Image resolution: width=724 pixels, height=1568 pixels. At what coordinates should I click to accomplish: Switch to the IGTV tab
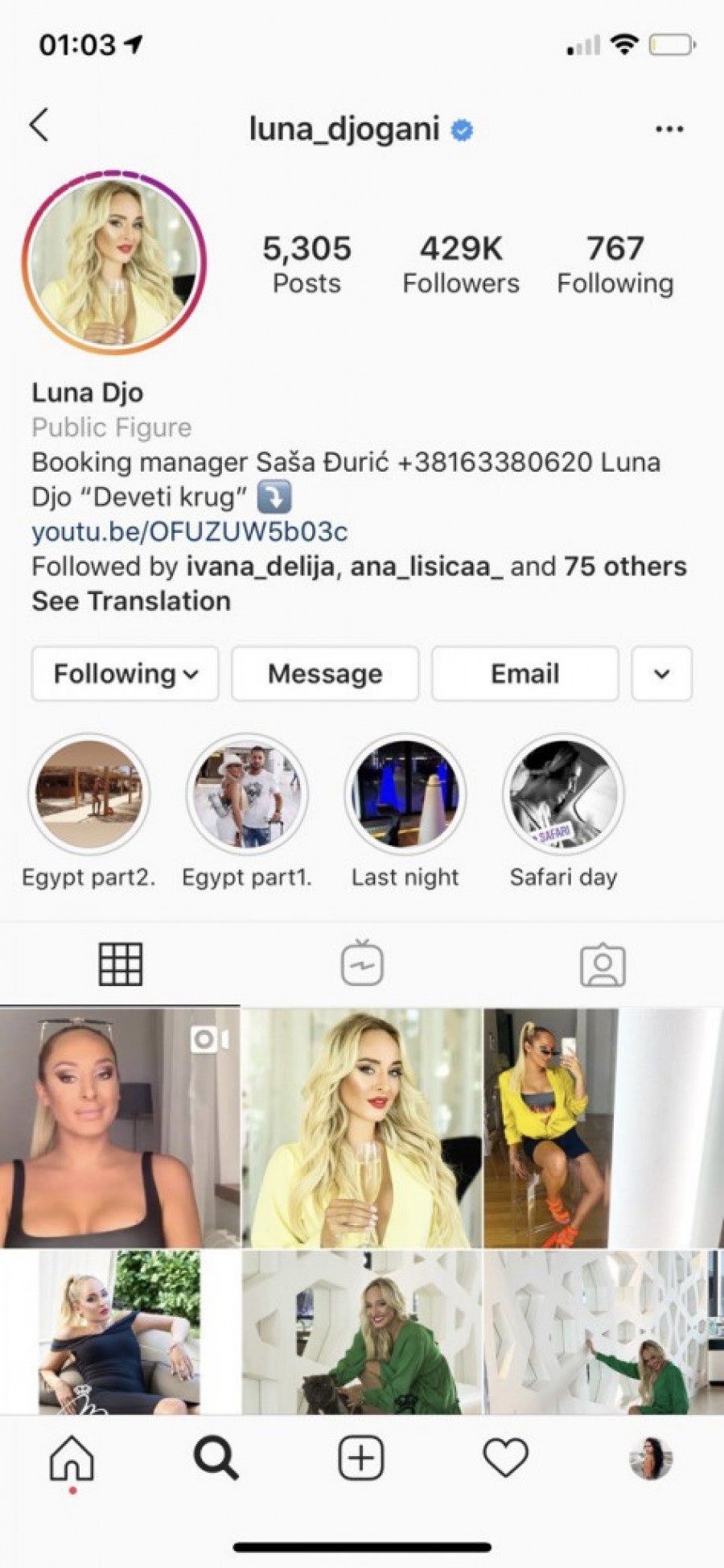click(x=361, y=963)
